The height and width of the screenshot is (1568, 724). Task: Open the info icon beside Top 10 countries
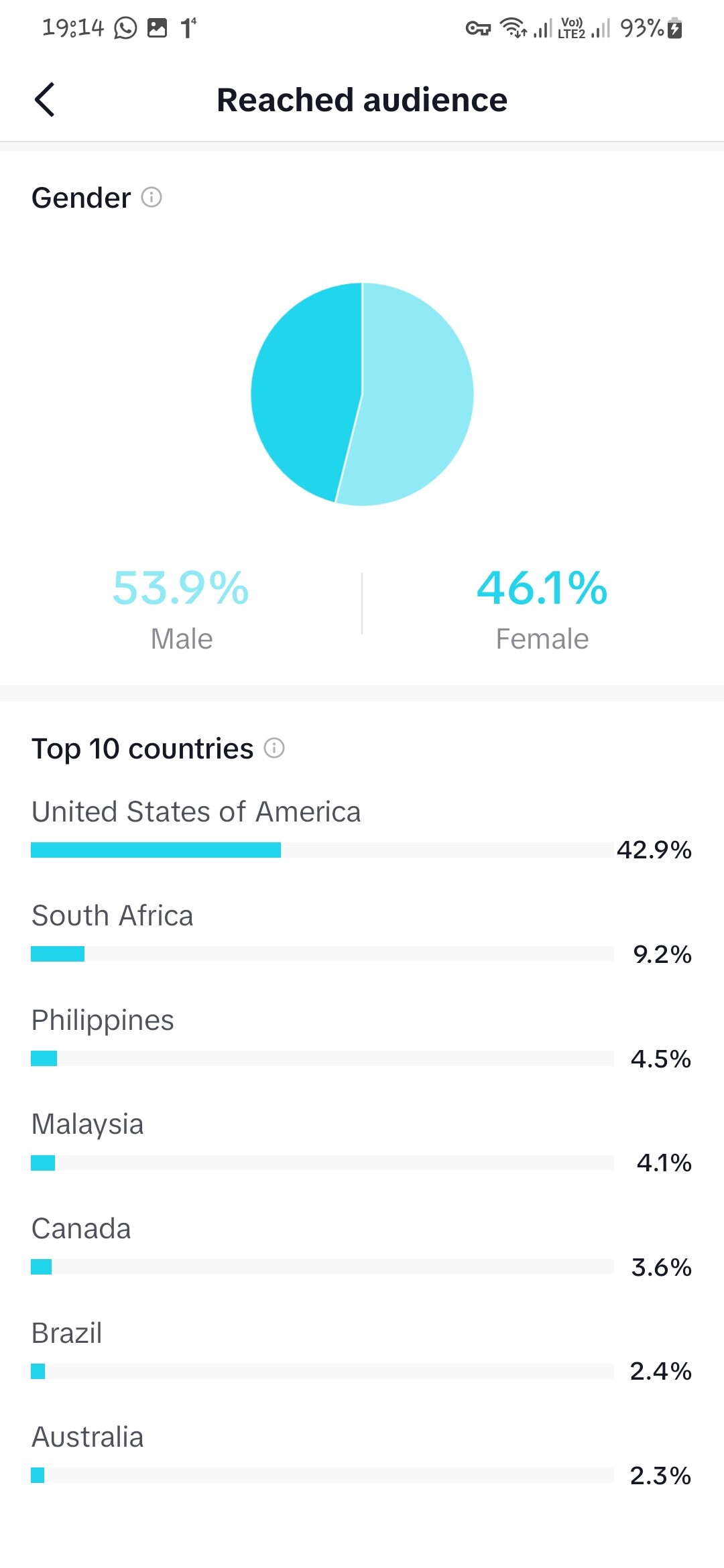tap(274, 748)
